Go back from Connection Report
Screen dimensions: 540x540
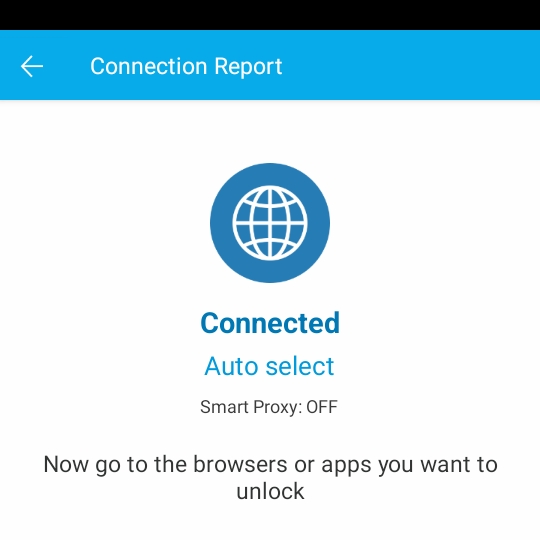pos(32,66)
